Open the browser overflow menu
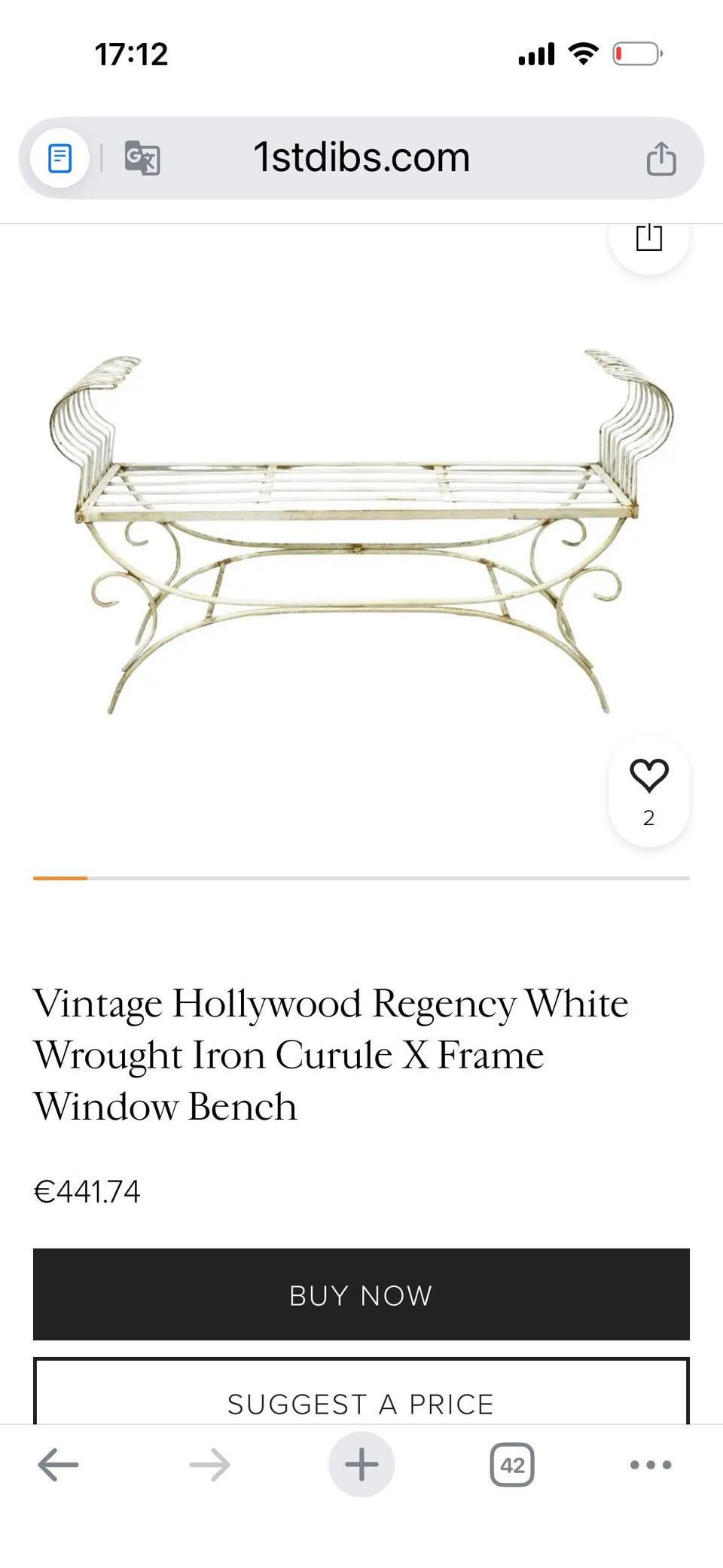The width and height of the screenshot is (723, 1568). [651, 1465]
